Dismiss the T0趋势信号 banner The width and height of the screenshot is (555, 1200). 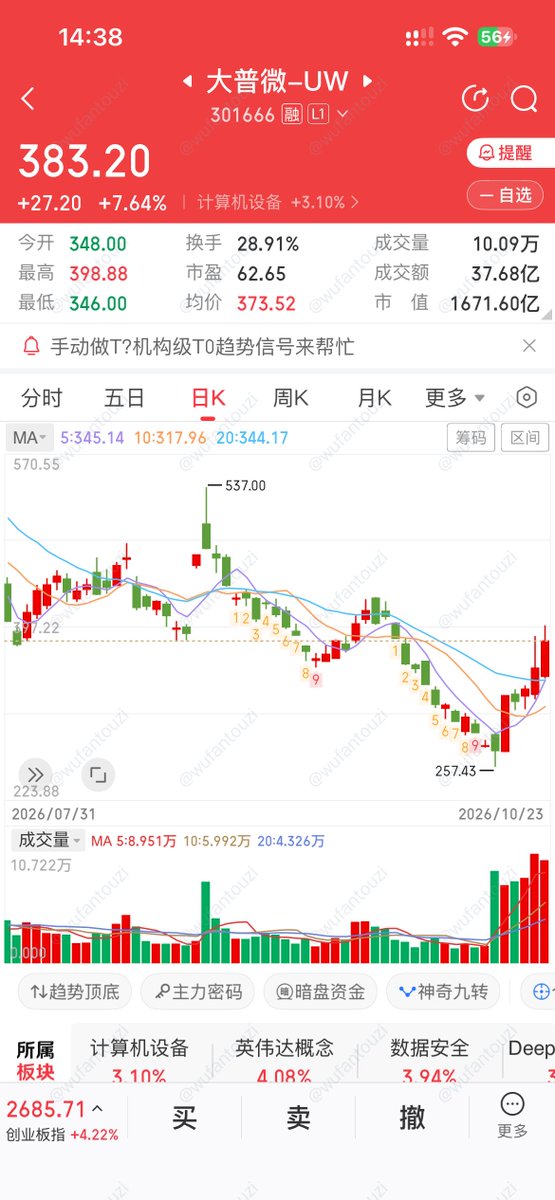click(529, 346)
